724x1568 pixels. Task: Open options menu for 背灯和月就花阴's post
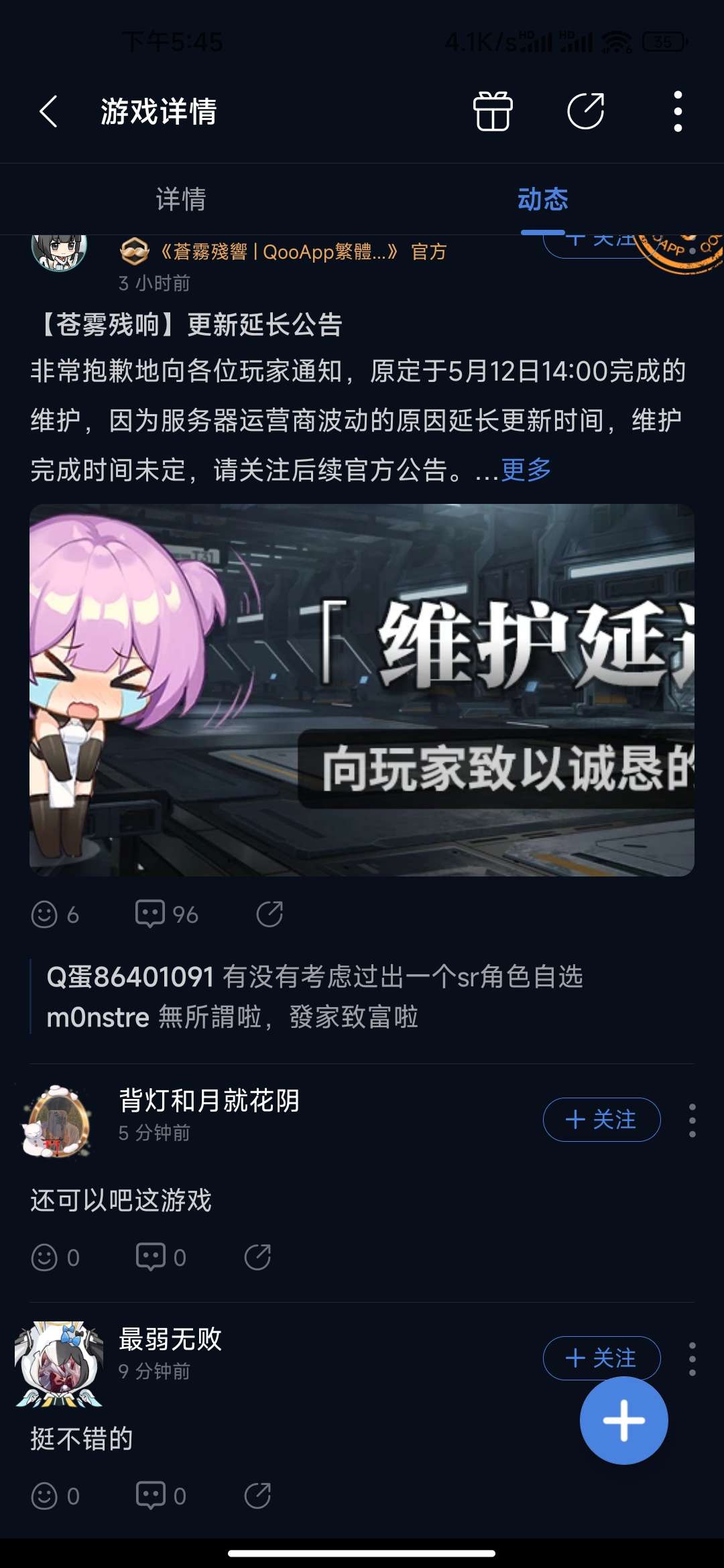click(692, 1120)
